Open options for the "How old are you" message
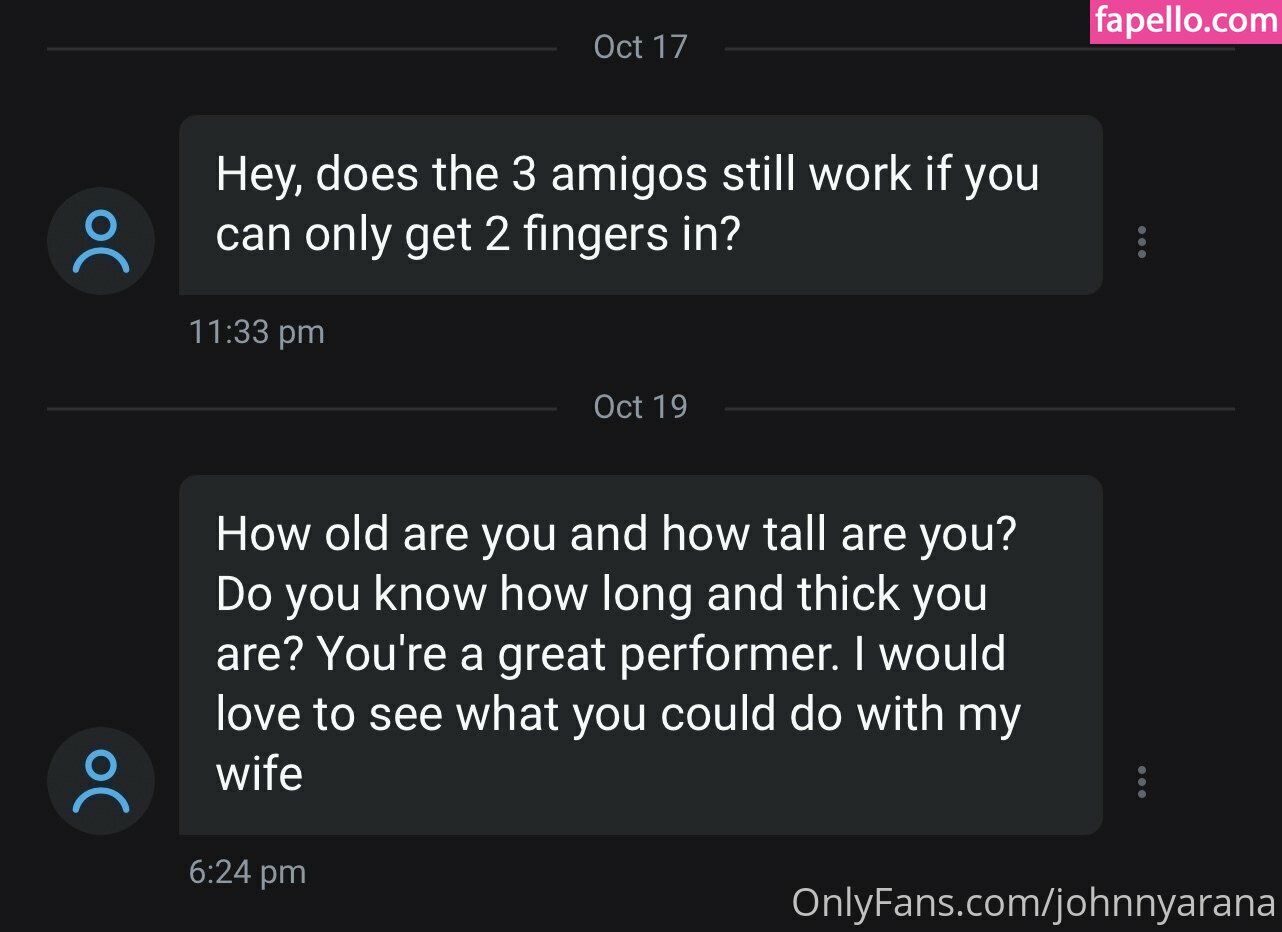Screen dimensions: 1282x932 click(x=1142, y=782)
